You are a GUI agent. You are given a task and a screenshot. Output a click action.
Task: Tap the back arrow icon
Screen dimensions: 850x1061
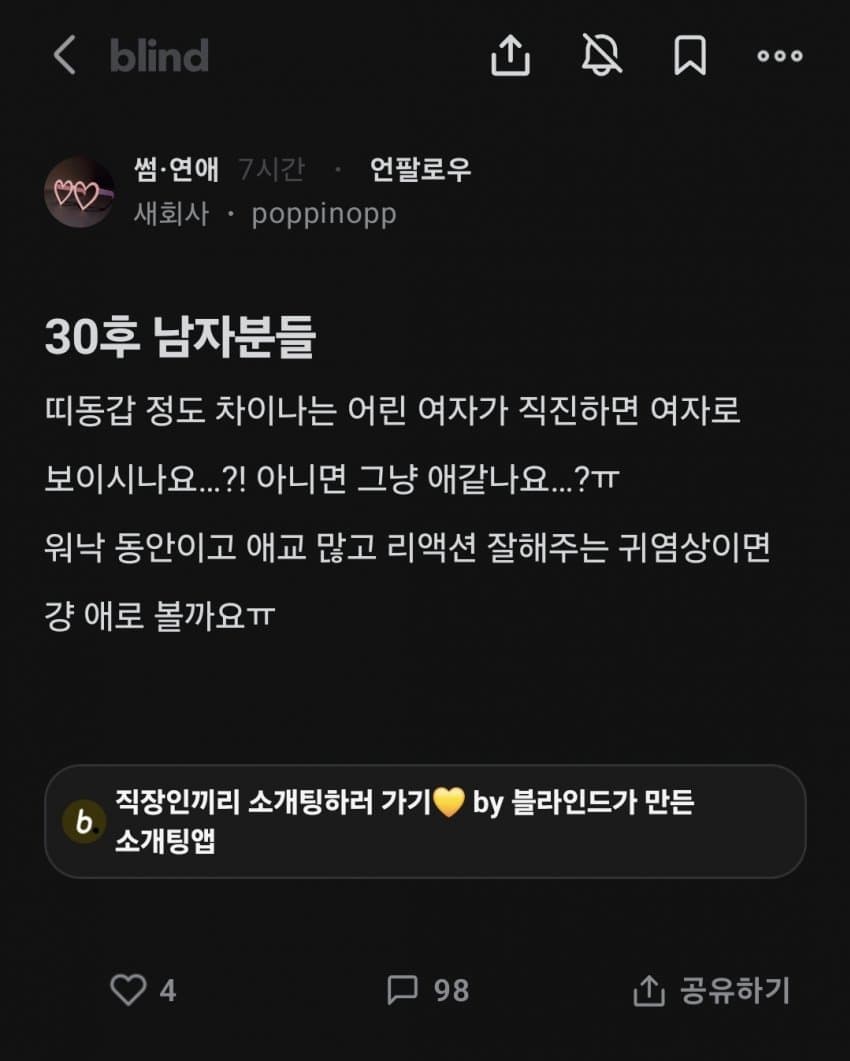[64, 58]
